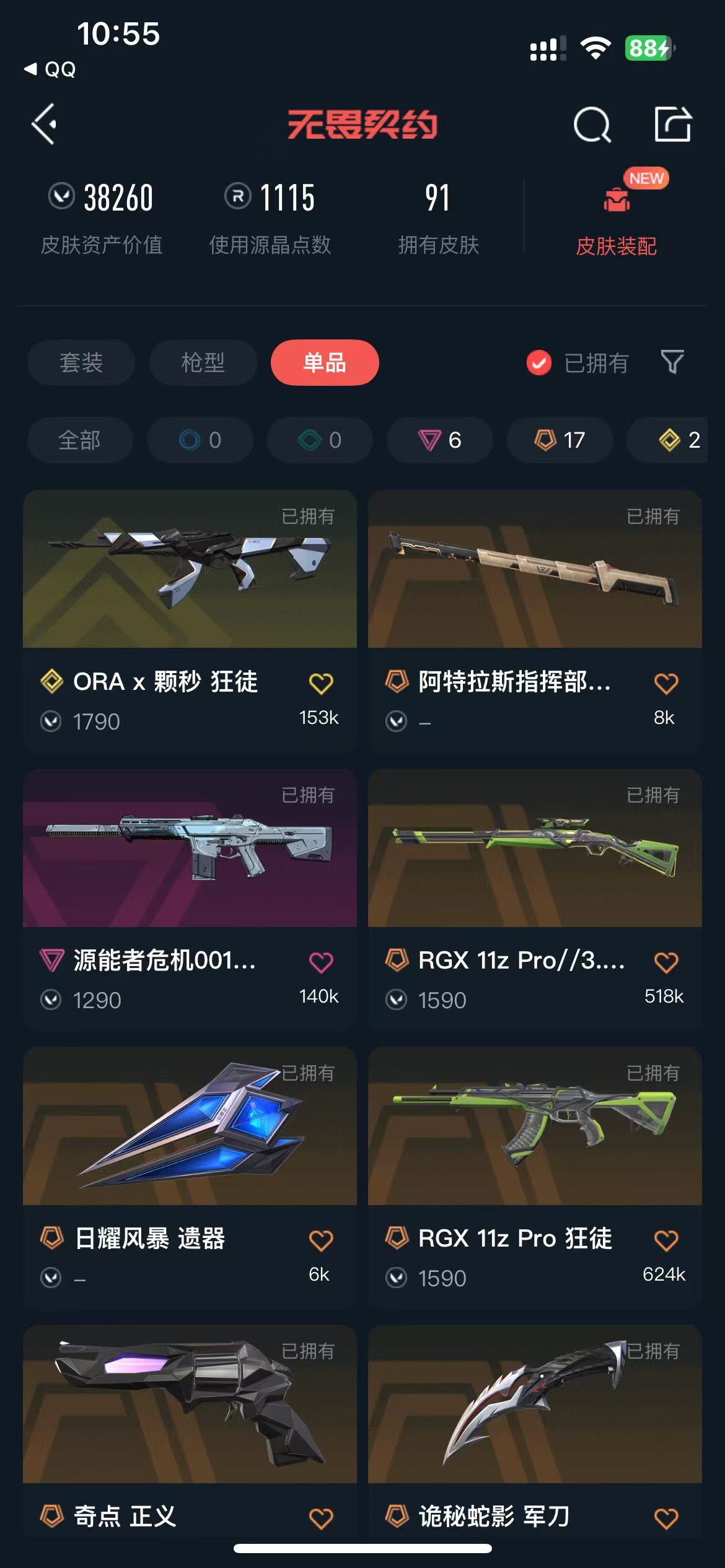Viewport: 725px width, 1568px height.
Task: Go back using the top-left arrow
Action: [x=45, y=124]
